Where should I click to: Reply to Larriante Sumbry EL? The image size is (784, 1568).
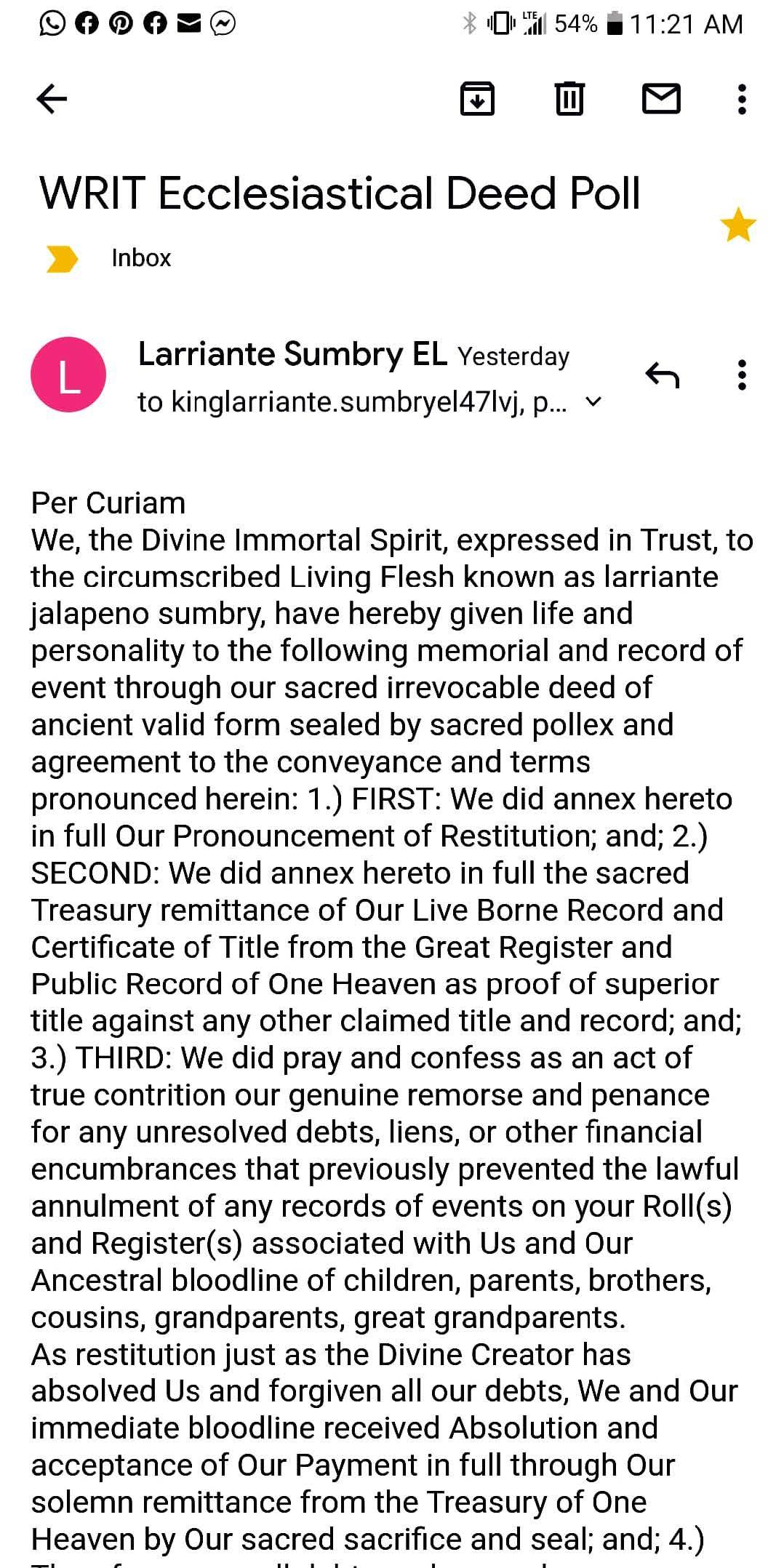tap(662, 375)
